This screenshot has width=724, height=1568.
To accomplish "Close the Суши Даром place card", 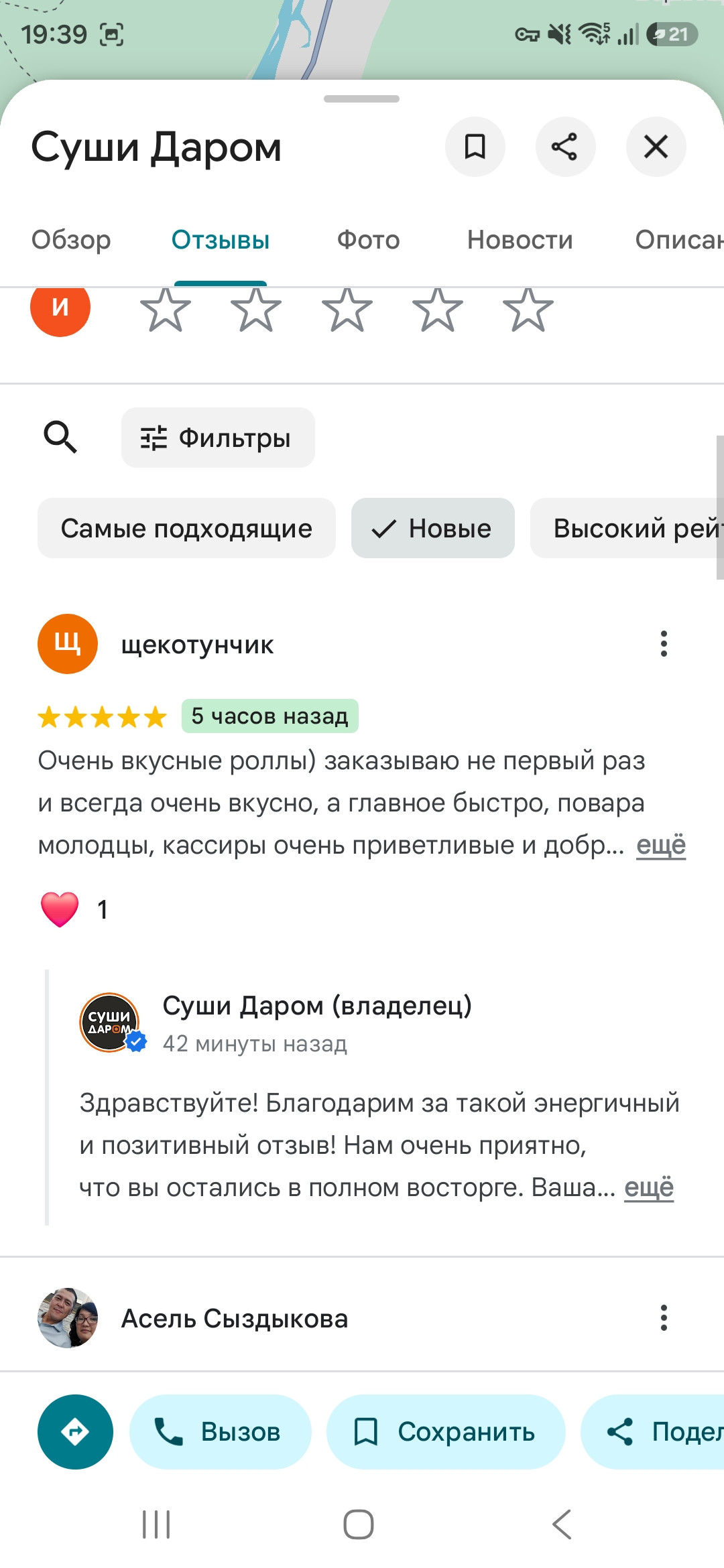I will point(656,147).
